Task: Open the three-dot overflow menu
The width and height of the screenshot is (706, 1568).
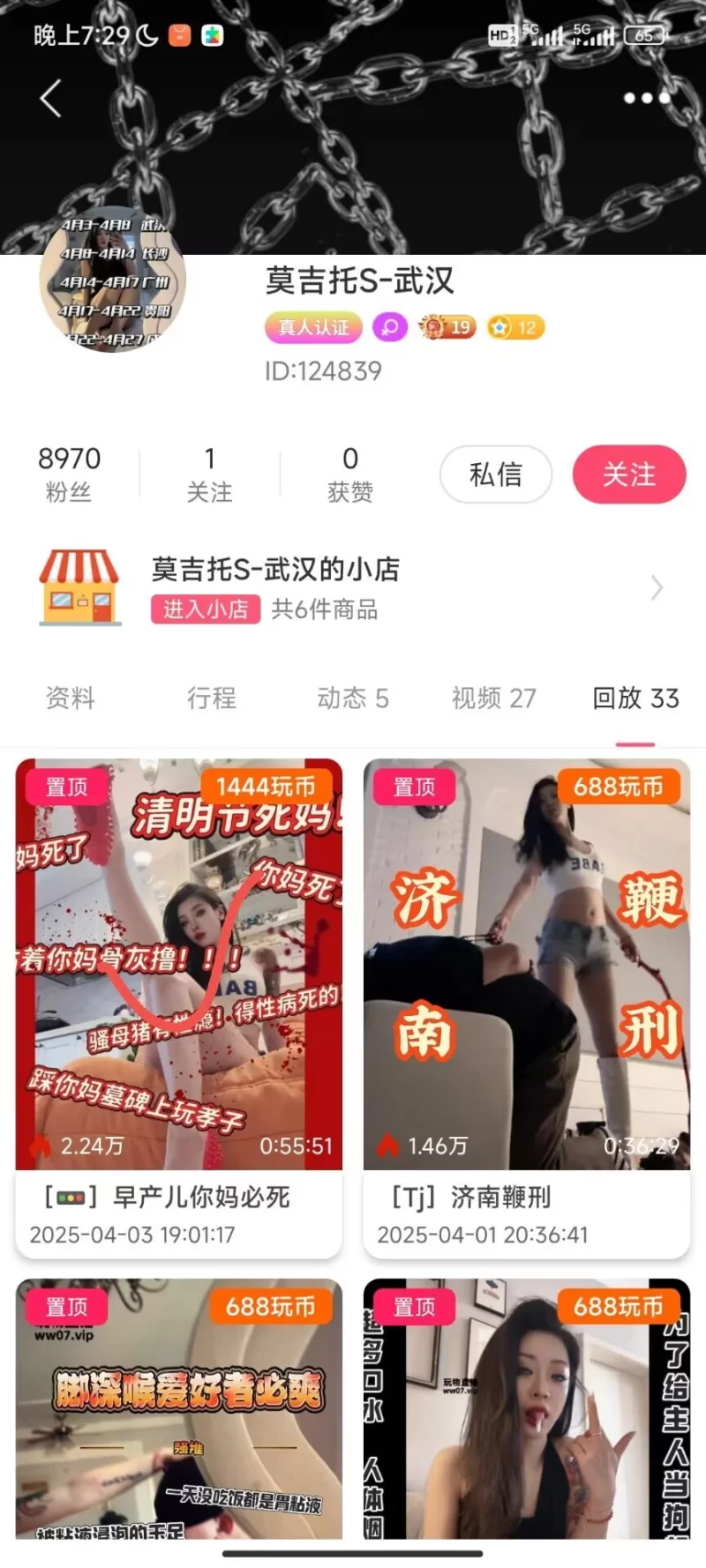Action: 646,98
